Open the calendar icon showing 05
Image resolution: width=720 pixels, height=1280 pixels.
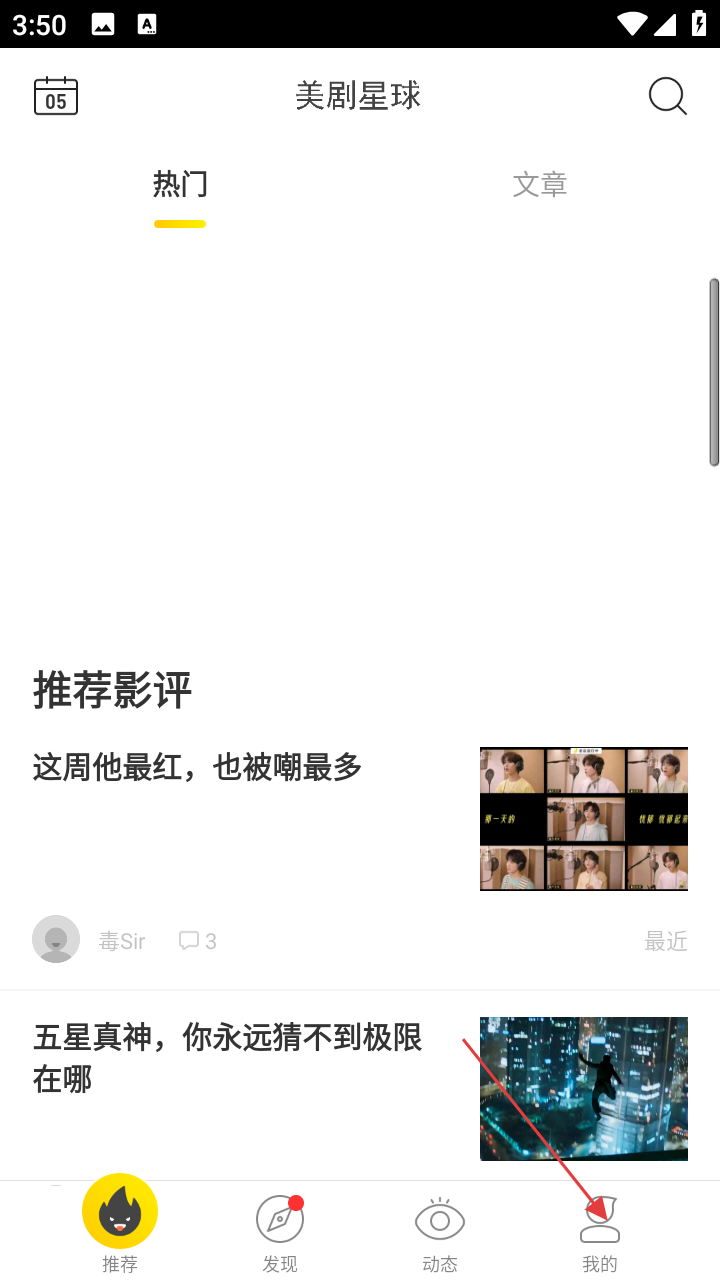coord(56,96)
